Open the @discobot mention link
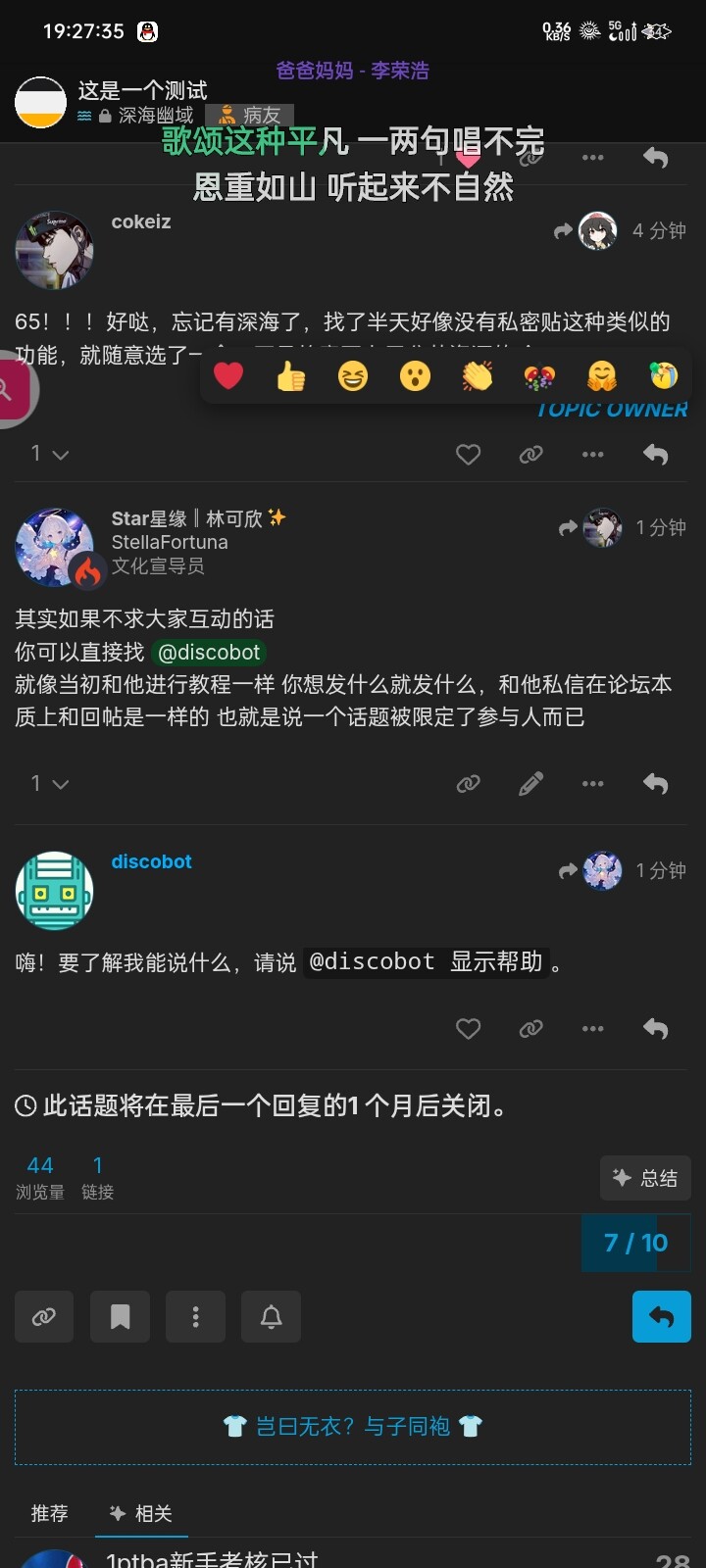 (x=209, y=653)
